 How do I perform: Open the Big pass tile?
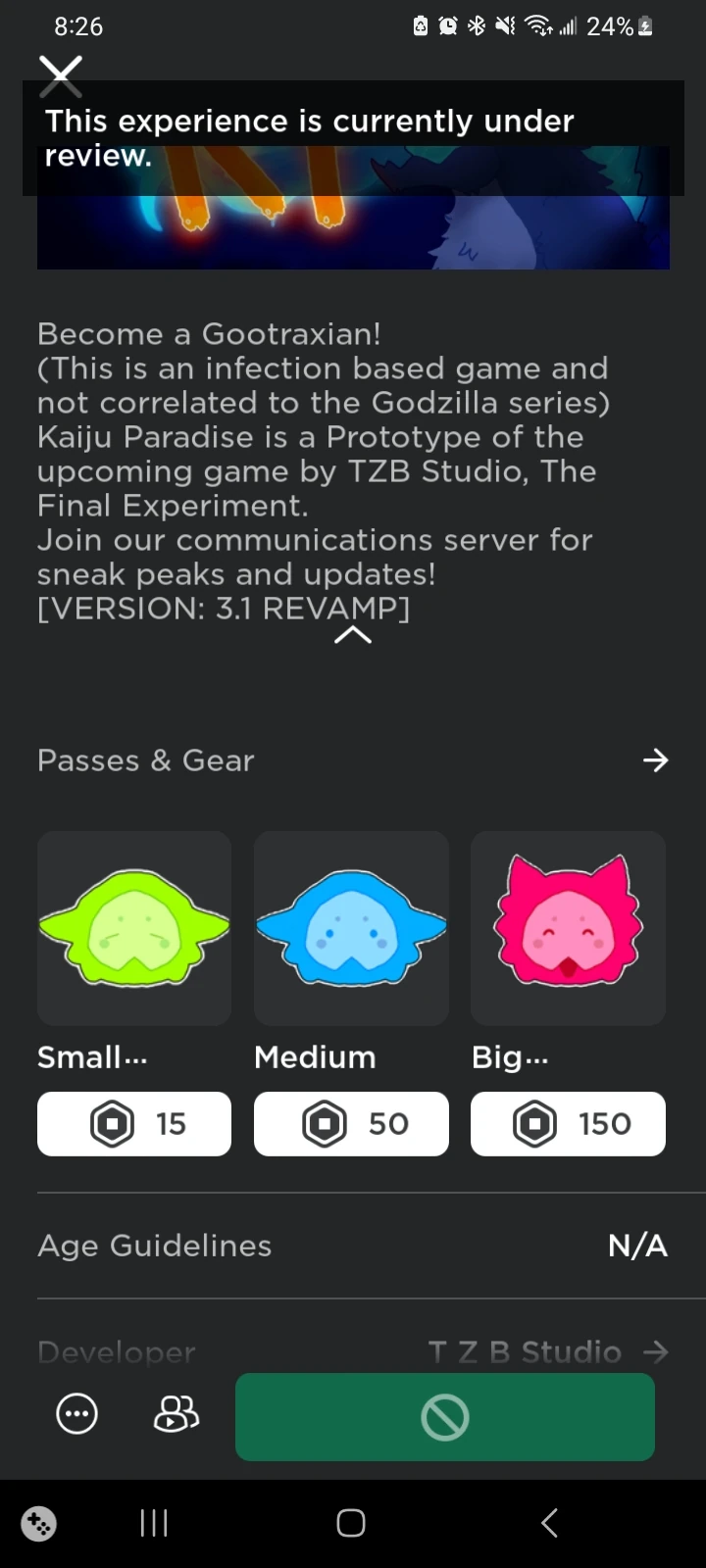[x=568, y=927]
